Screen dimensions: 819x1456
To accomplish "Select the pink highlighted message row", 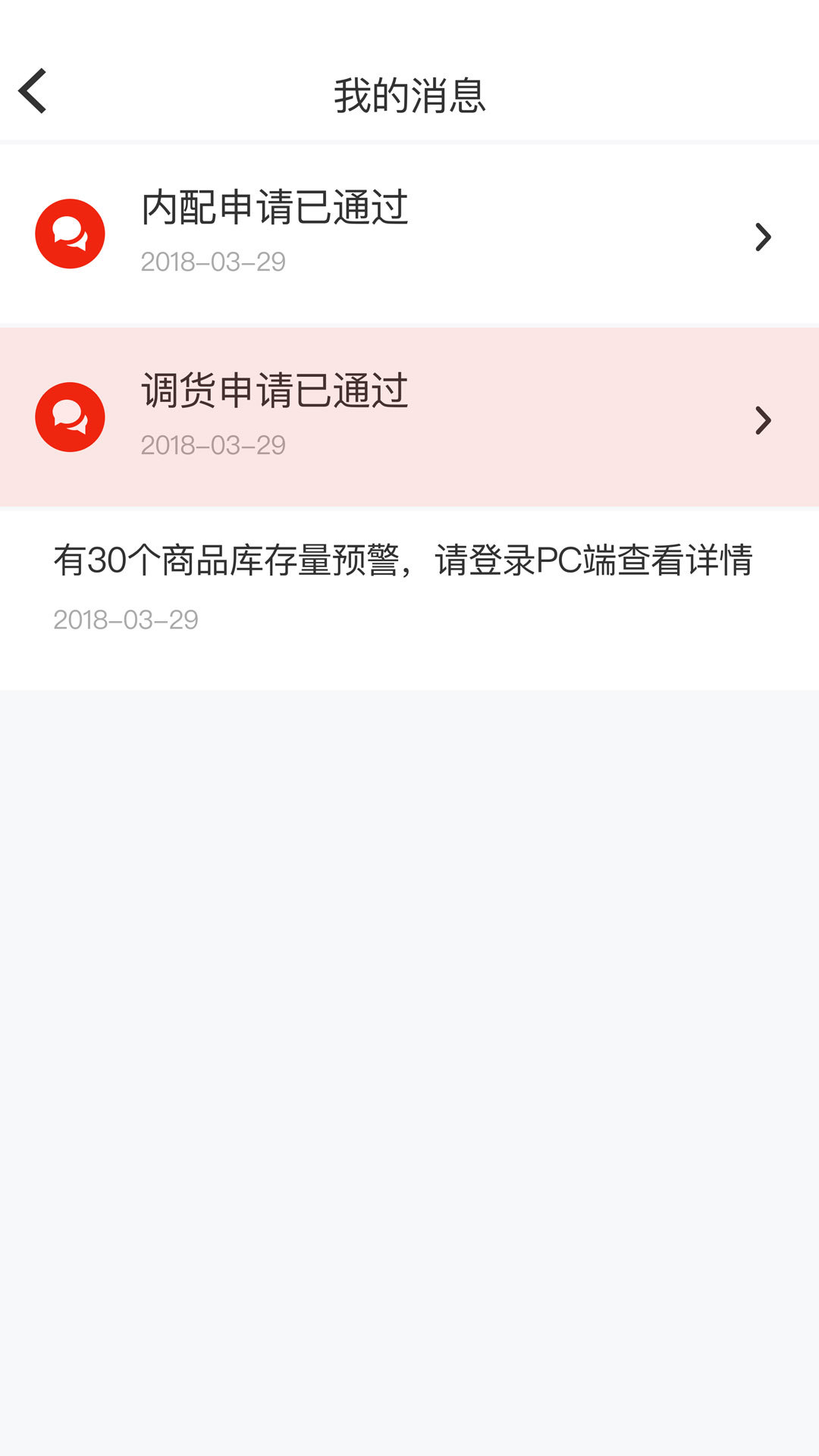I will 409,418.
